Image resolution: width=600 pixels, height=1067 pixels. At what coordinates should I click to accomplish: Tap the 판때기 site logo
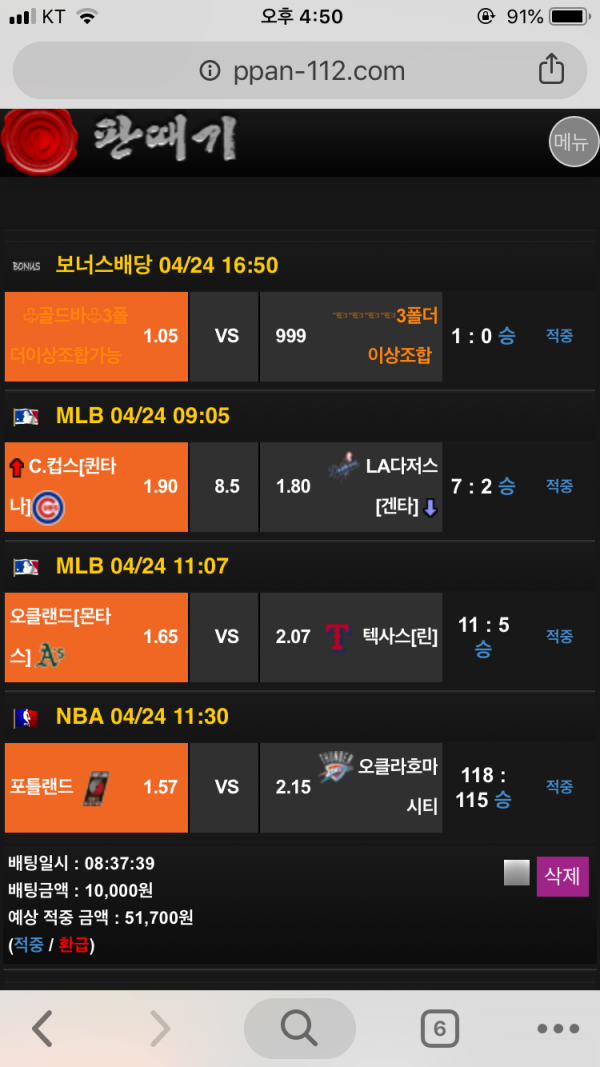tap(120, 140)
